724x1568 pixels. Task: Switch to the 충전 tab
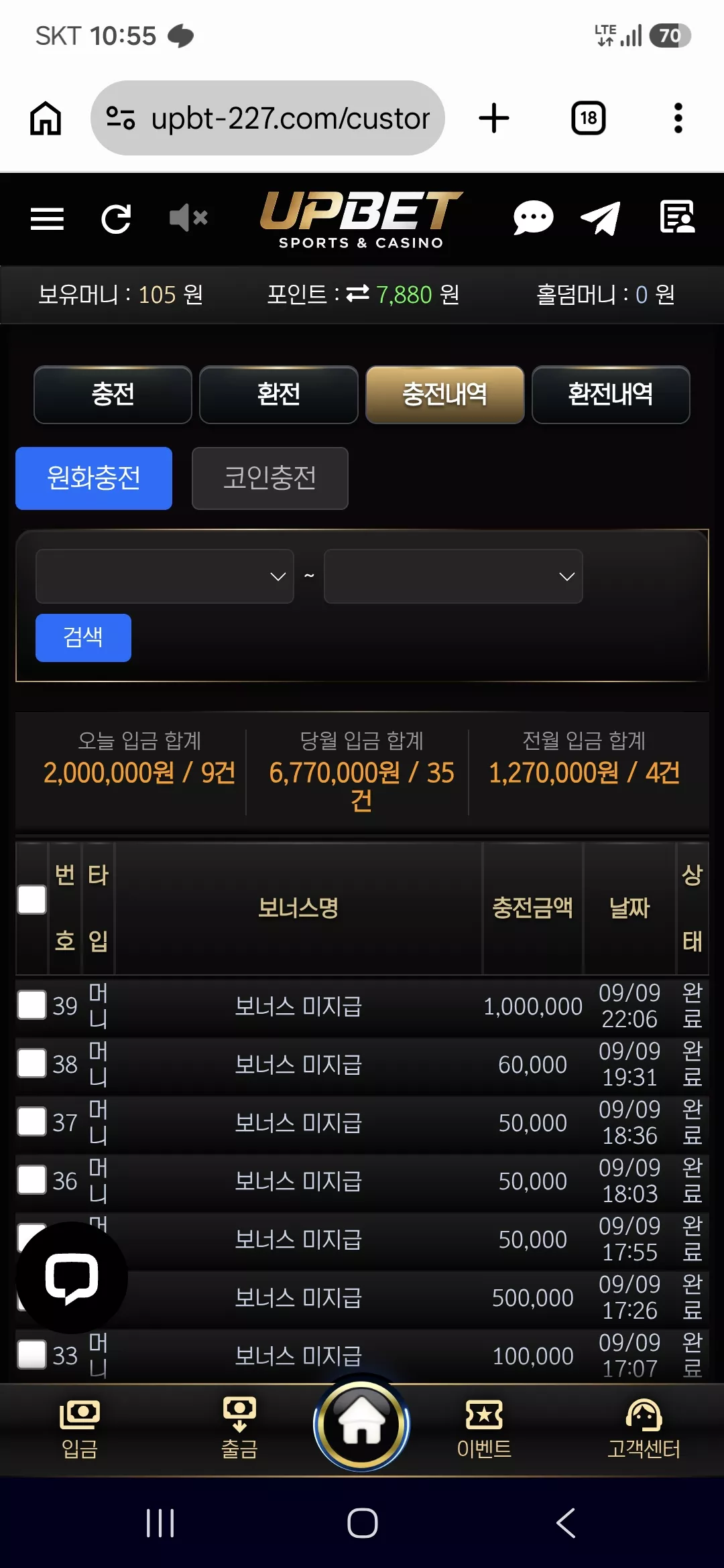tap(113, 395)
